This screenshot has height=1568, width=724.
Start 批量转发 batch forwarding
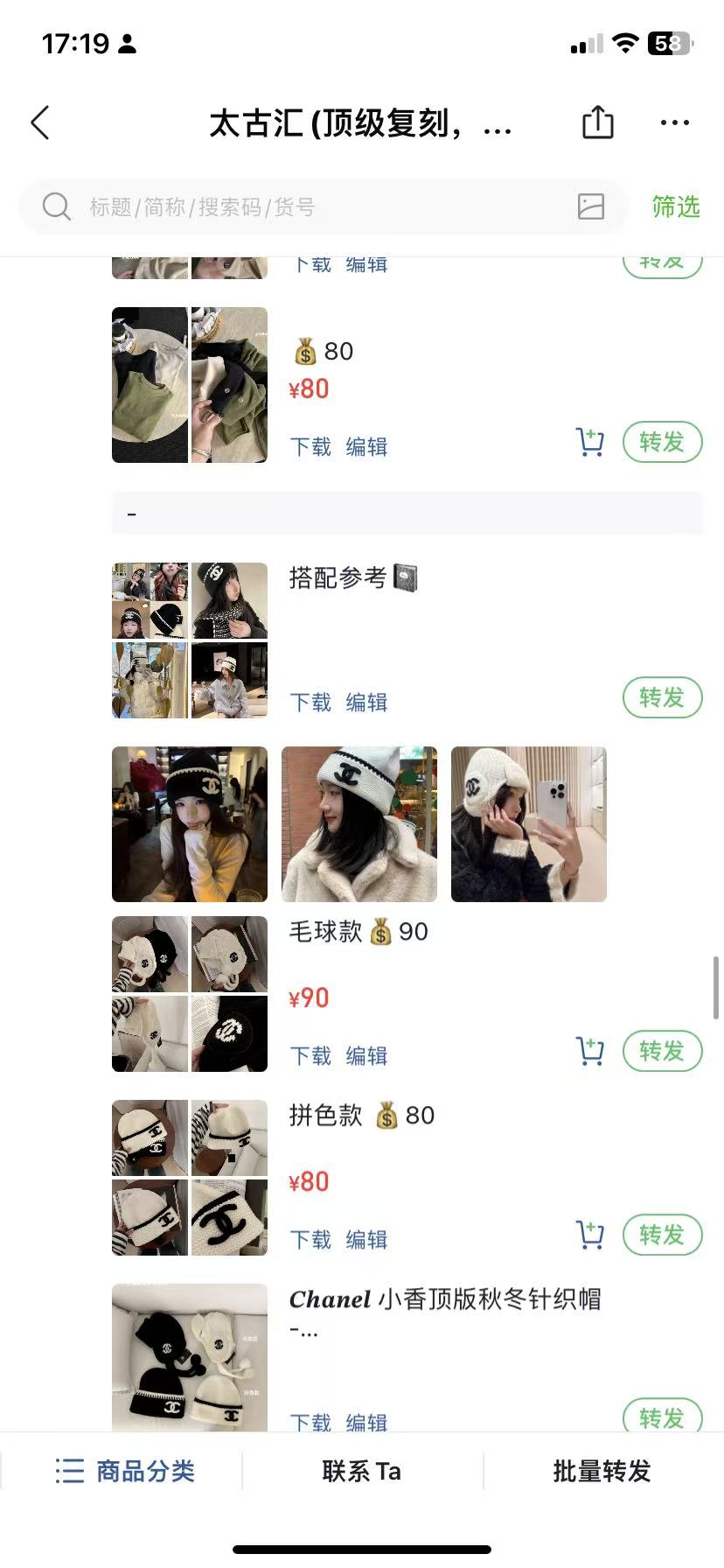(x=602, y=1471)
